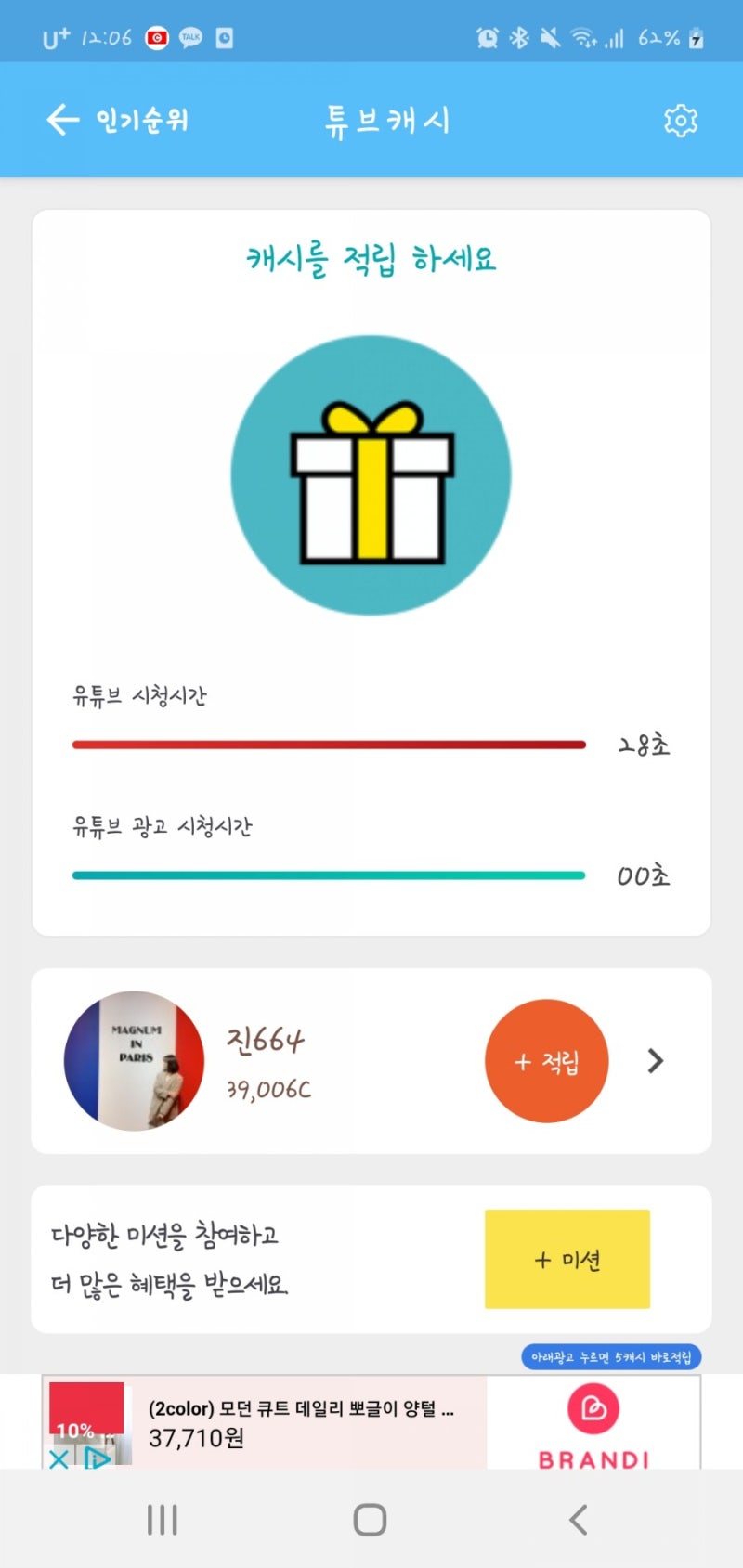Tap the back arrow next to 인기순위
The height and width of the screenshot is (1568, 743).
(59, 120)
